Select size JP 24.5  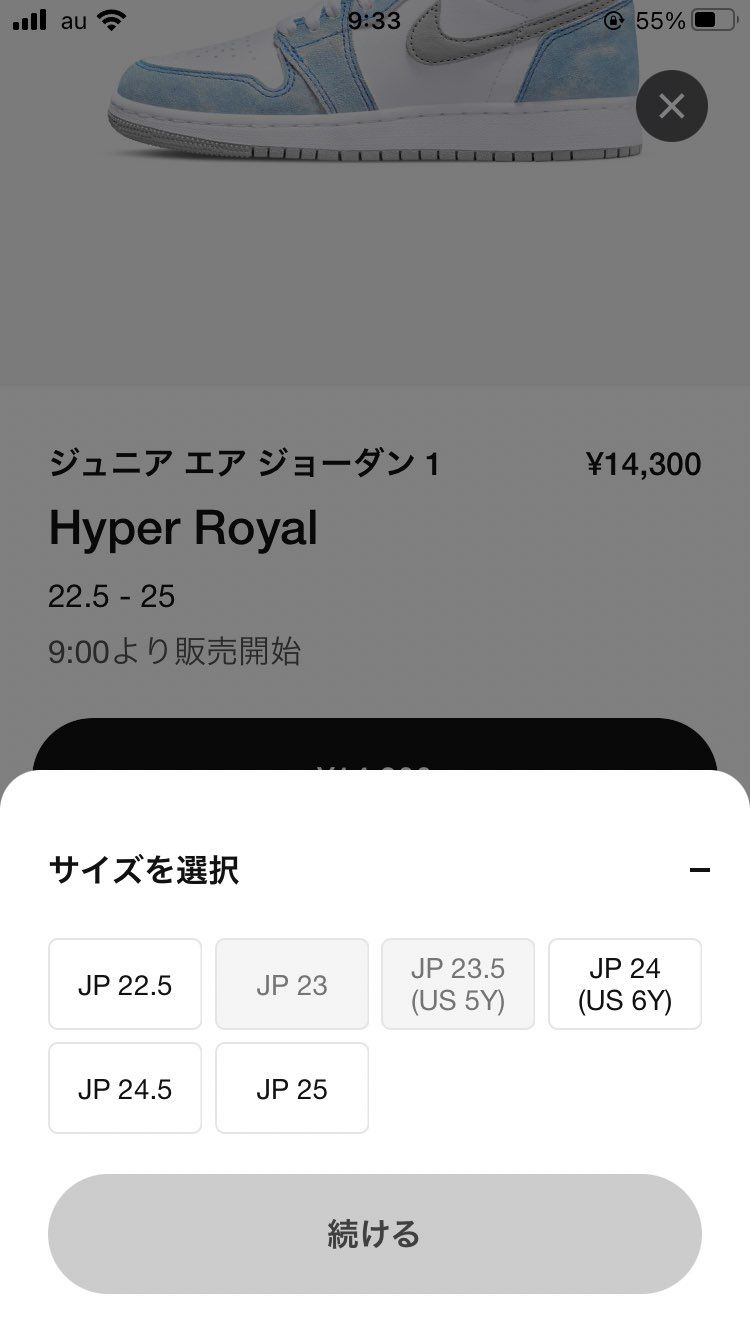pyautogui.click(x=124, y=1088)
